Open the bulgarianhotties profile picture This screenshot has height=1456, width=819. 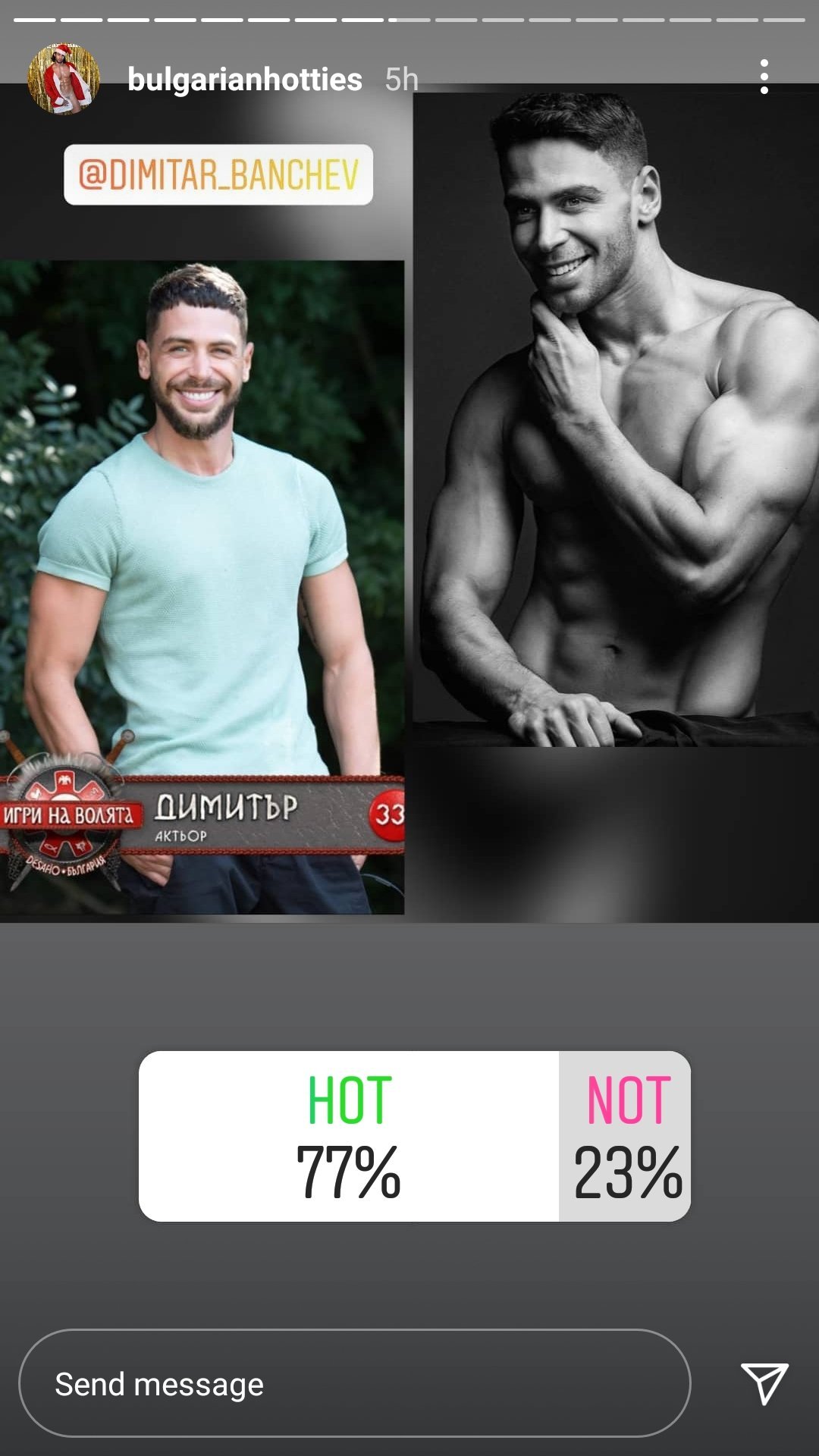click(x=64, y=79)
